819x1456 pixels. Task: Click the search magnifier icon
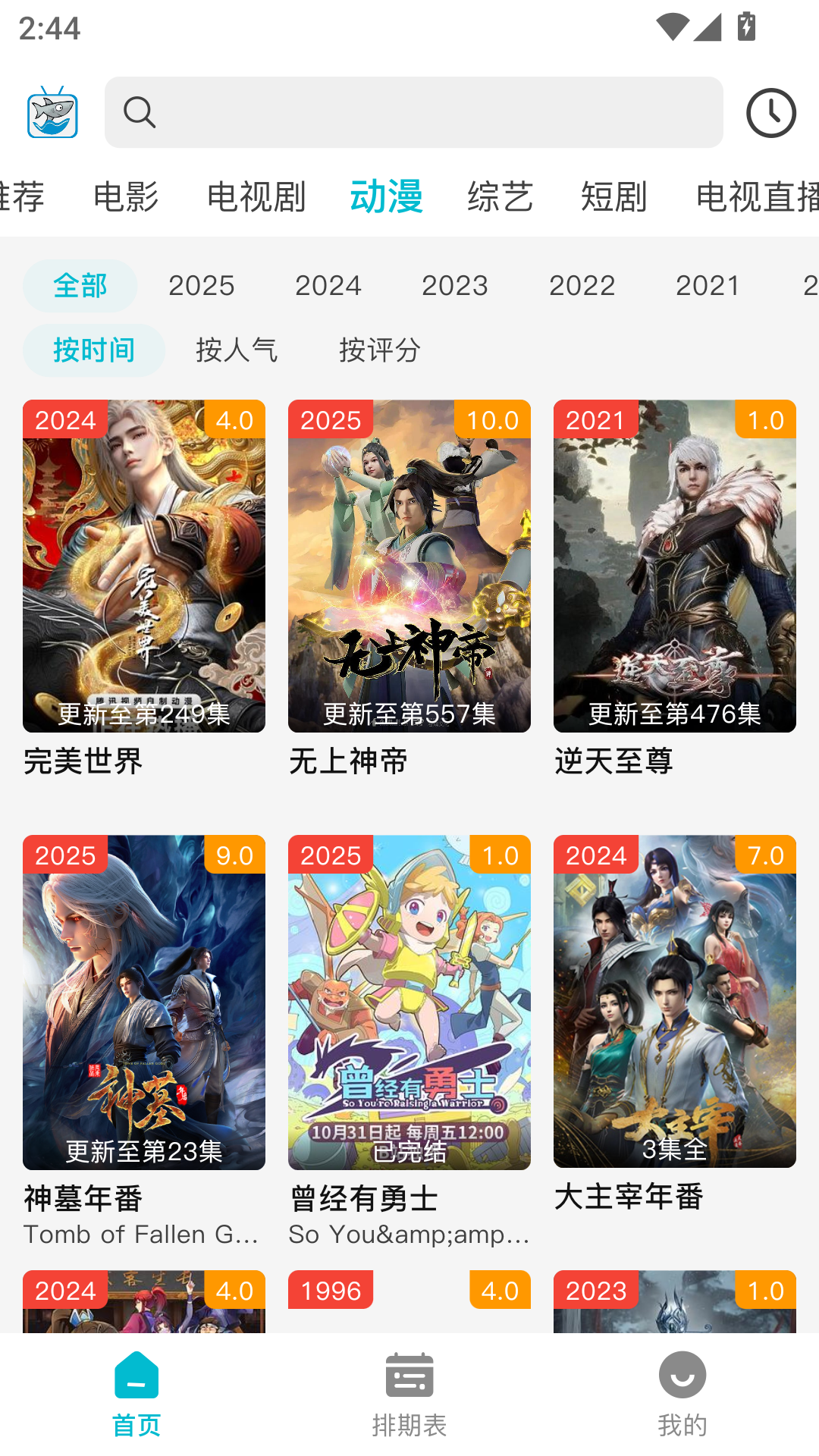point(140,111)
